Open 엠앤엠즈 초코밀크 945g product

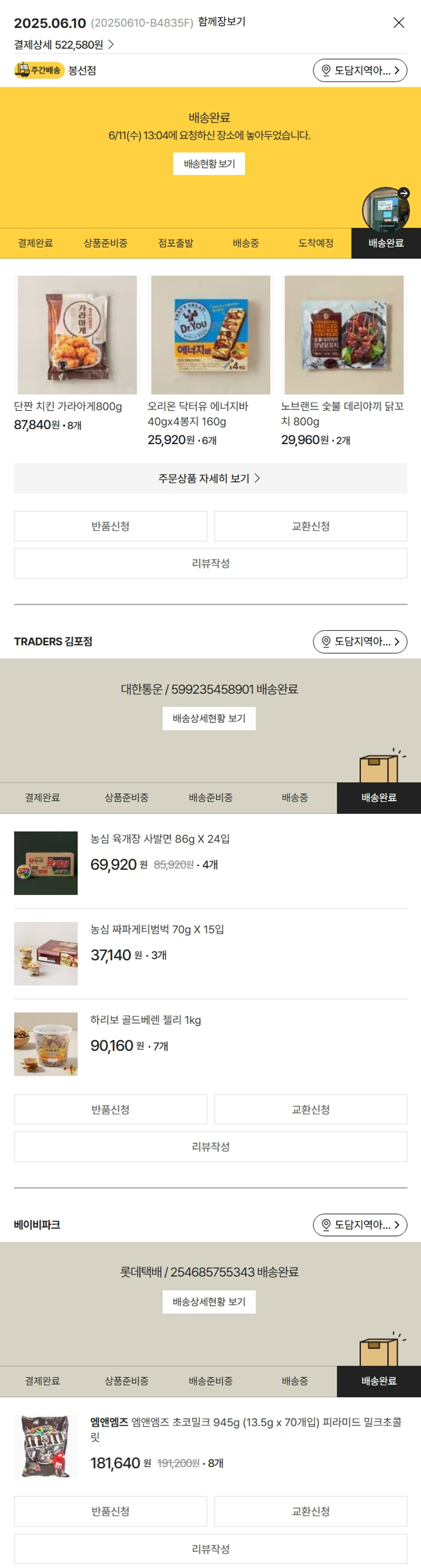coord(245,1428)
